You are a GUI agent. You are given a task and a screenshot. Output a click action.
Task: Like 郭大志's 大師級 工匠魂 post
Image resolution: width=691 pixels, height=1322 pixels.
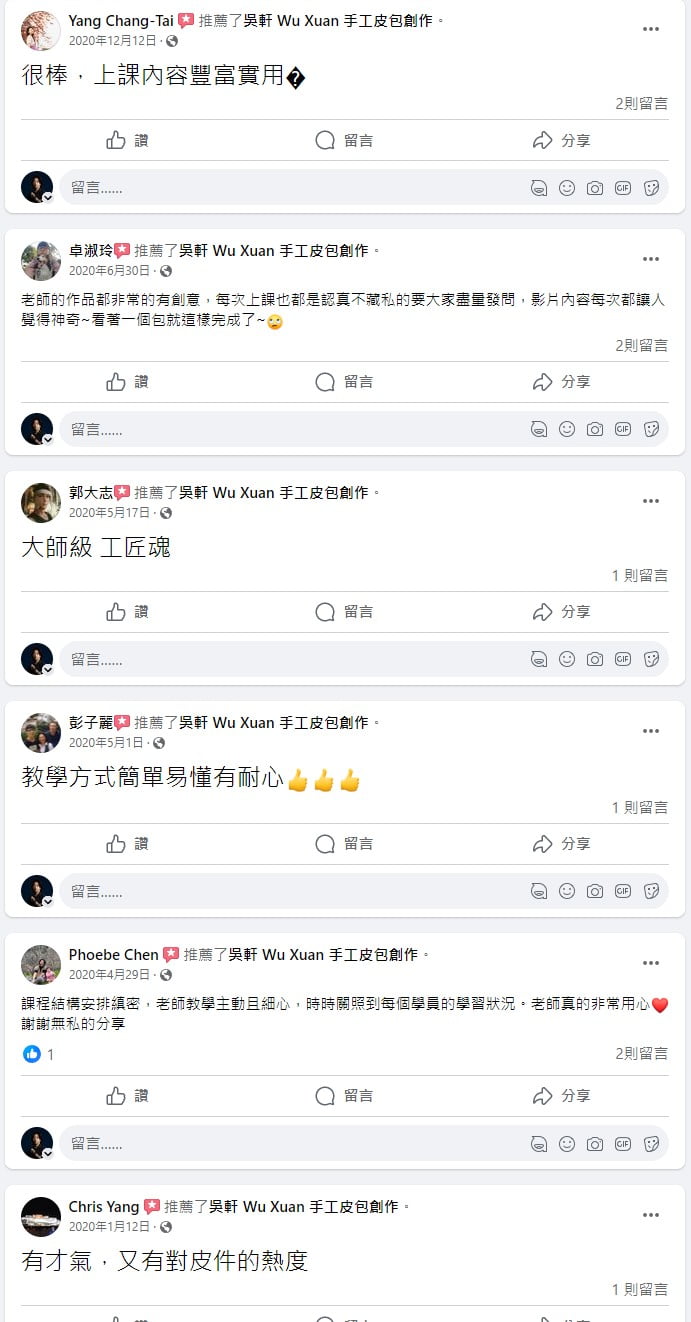click(x=127, y=612)
